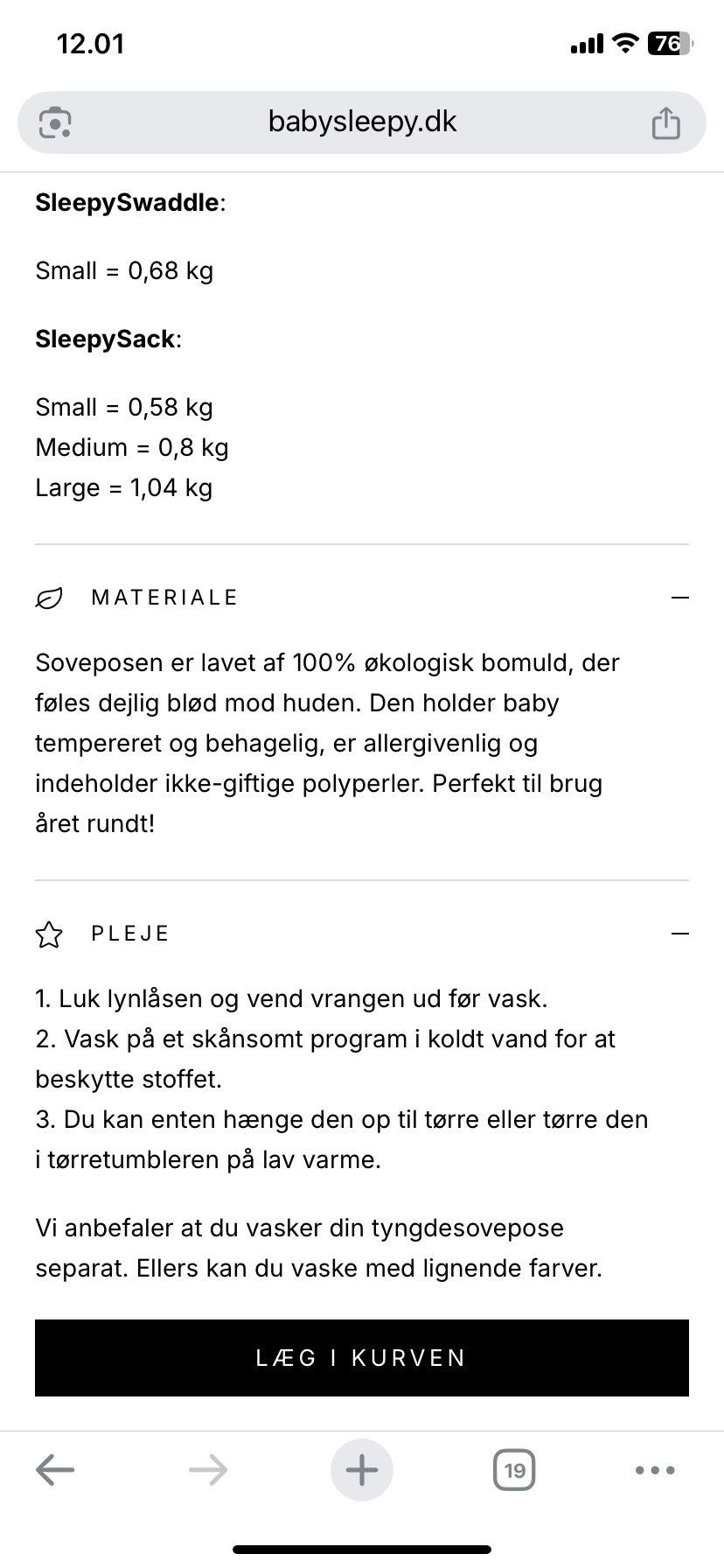Open the tab switcher showing 19 tabs

514,1470
